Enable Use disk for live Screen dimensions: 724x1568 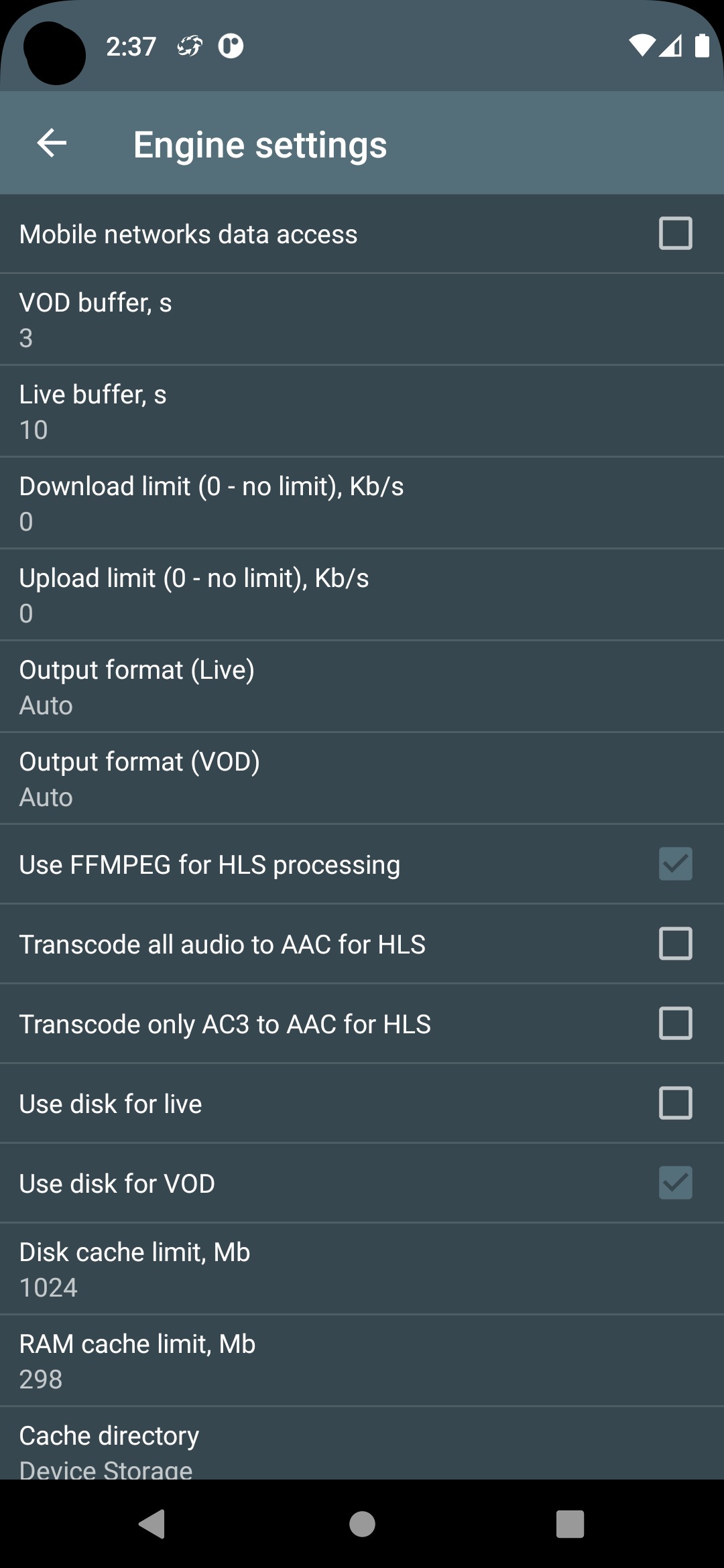(675, 1103)
